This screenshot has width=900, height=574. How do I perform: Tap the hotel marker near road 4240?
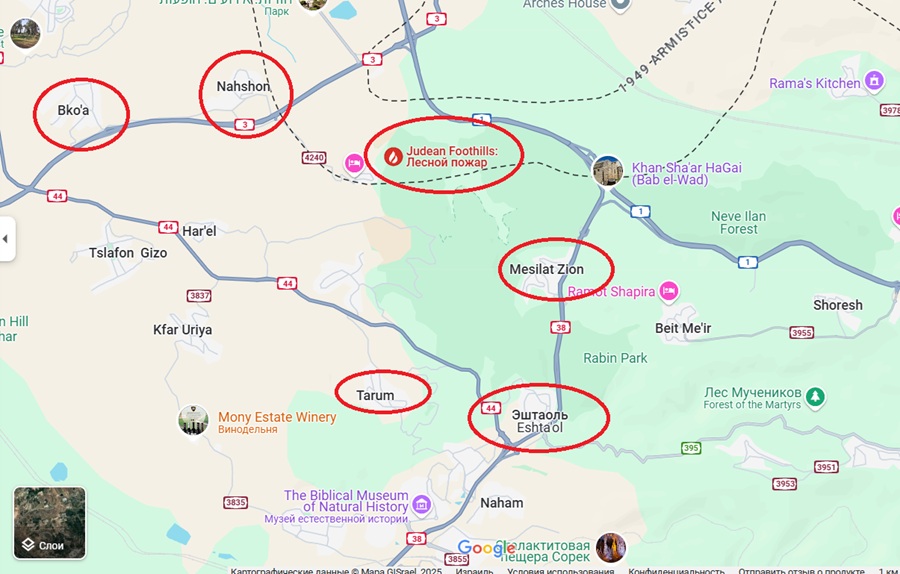(x=353, y=162)
